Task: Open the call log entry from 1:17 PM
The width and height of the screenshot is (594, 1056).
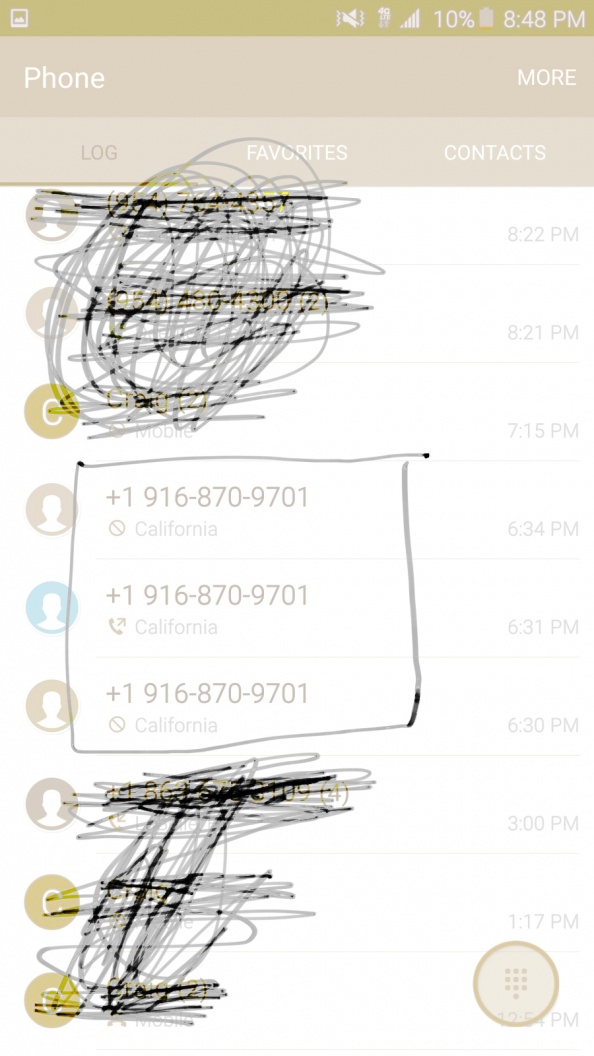Action: point(297,903)
